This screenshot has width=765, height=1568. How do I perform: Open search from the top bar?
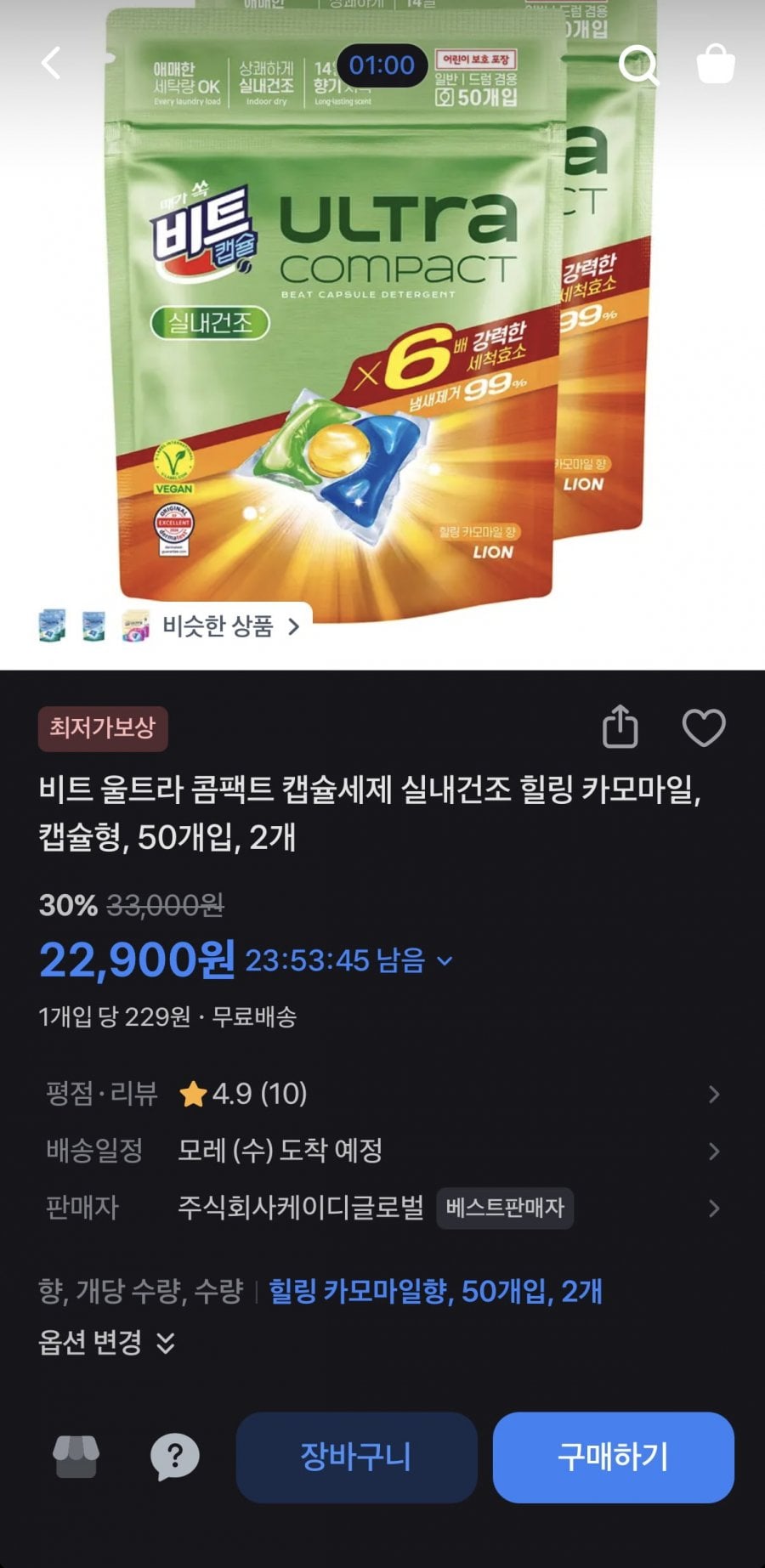(639, 64)
